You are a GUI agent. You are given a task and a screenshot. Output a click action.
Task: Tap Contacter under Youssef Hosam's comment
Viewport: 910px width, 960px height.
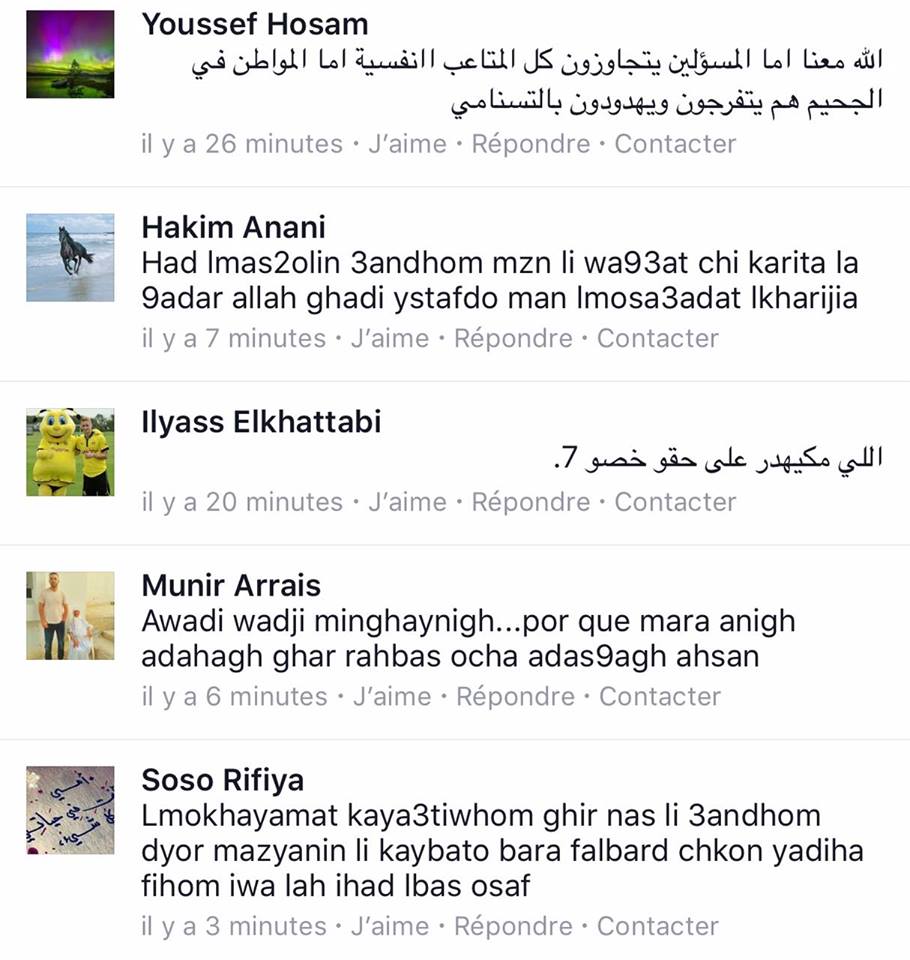[x=675, y=144]
